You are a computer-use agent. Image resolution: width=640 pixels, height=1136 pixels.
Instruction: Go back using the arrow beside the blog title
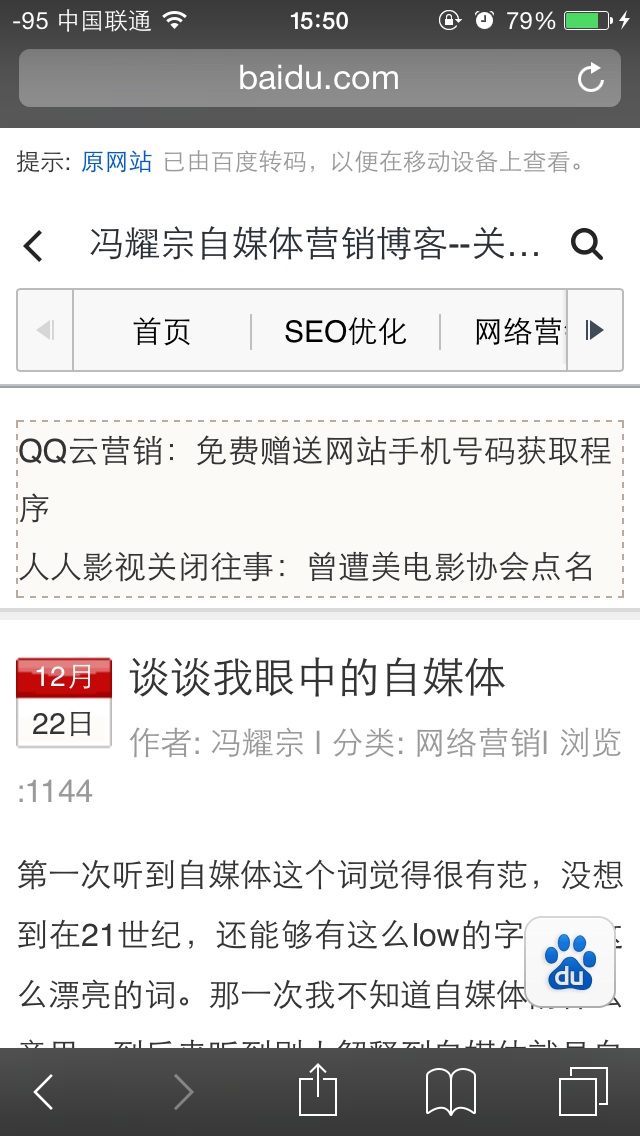coord(34,245)
